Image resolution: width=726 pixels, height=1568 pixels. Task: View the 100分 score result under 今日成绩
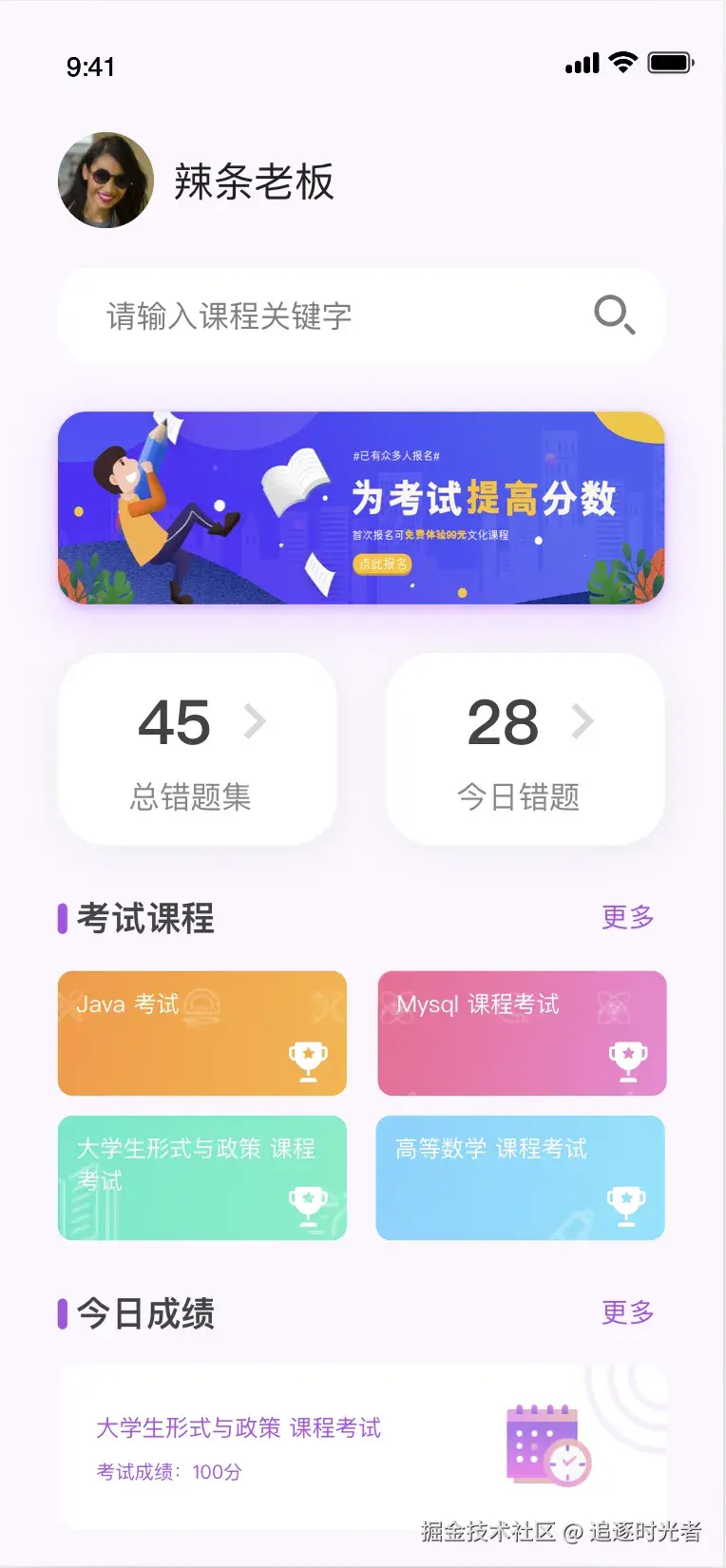(x=363, y=1447)
